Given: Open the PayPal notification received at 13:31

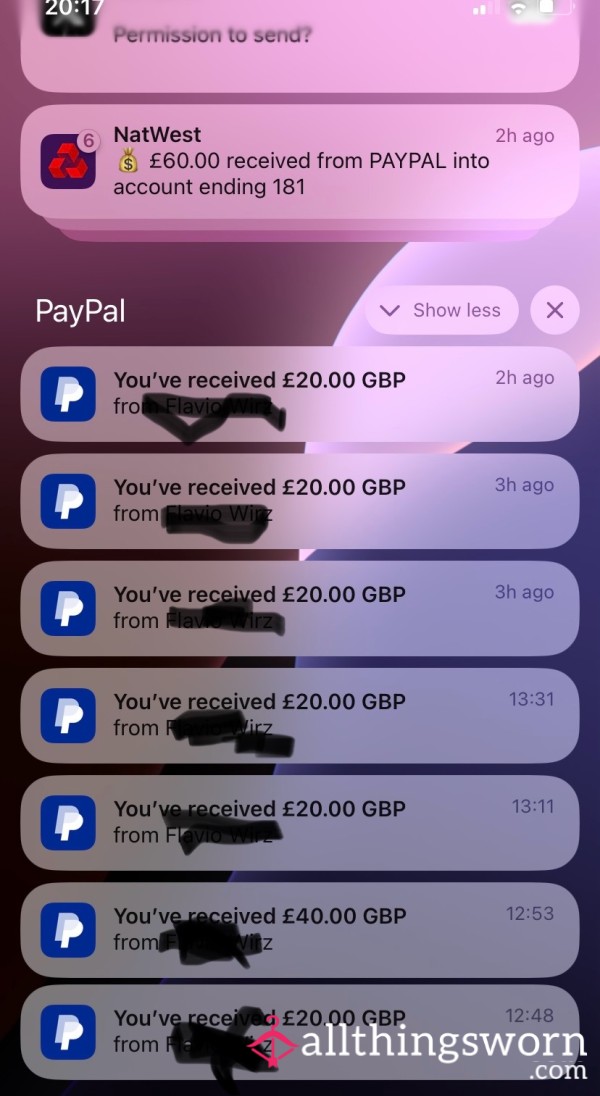Looking at the screenshot, I should (x=300, y=715).
